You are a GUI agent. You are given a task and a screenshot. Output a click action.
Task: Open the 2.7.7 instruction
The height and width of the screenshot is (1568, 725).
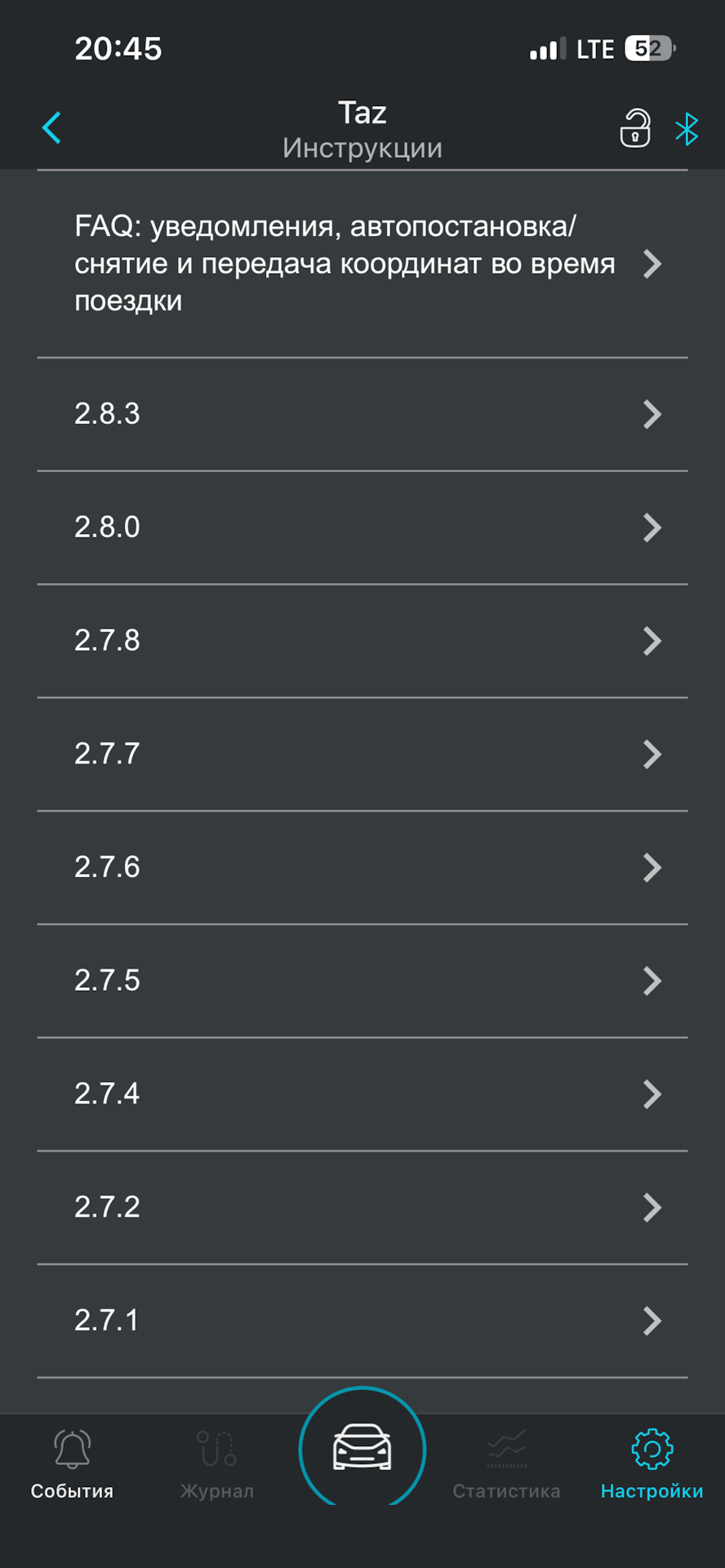[x=362, y=755]
